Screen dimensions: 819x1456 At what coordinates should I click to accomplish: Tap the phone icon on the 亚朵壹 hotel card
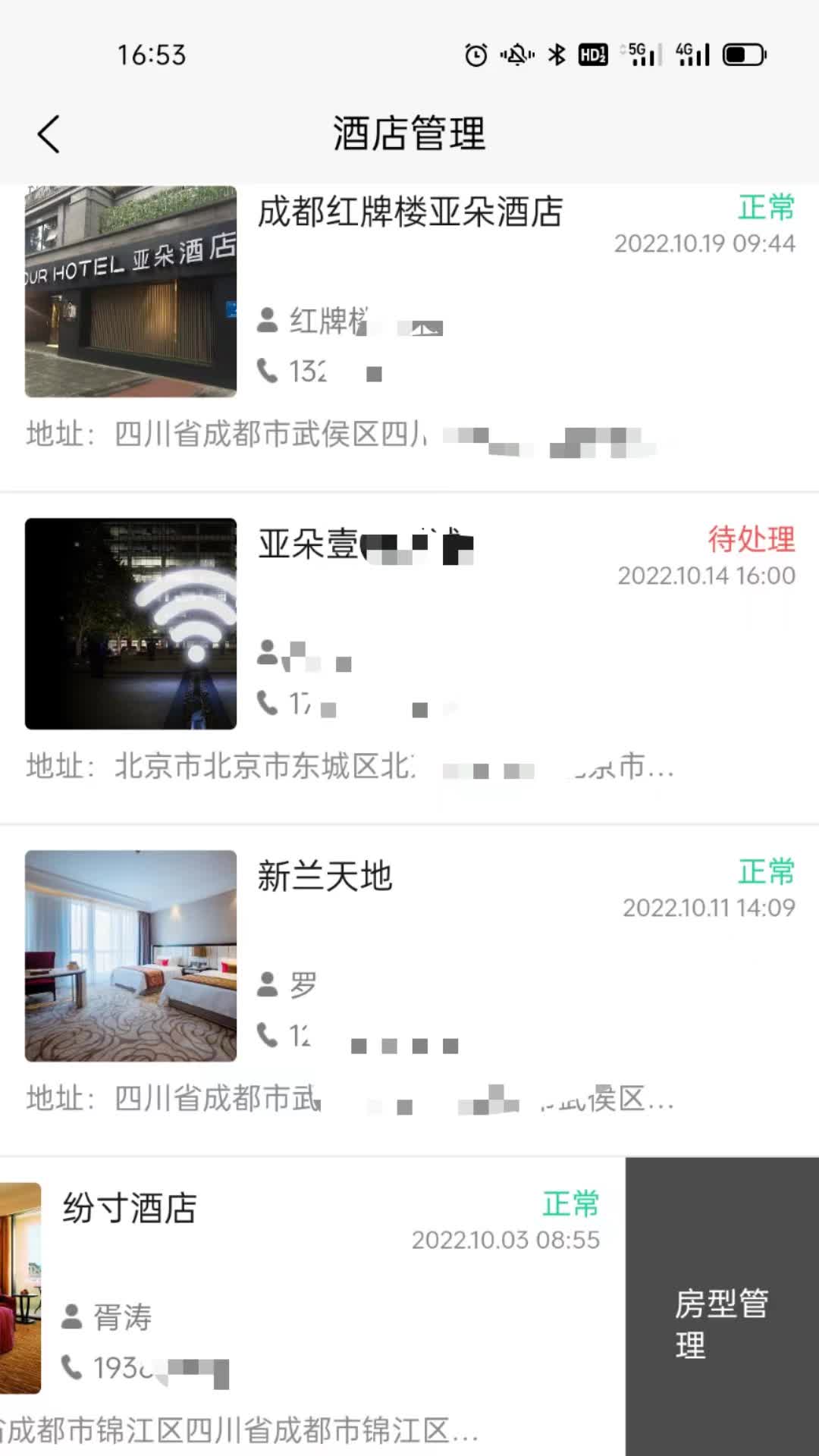pos(268,704)
